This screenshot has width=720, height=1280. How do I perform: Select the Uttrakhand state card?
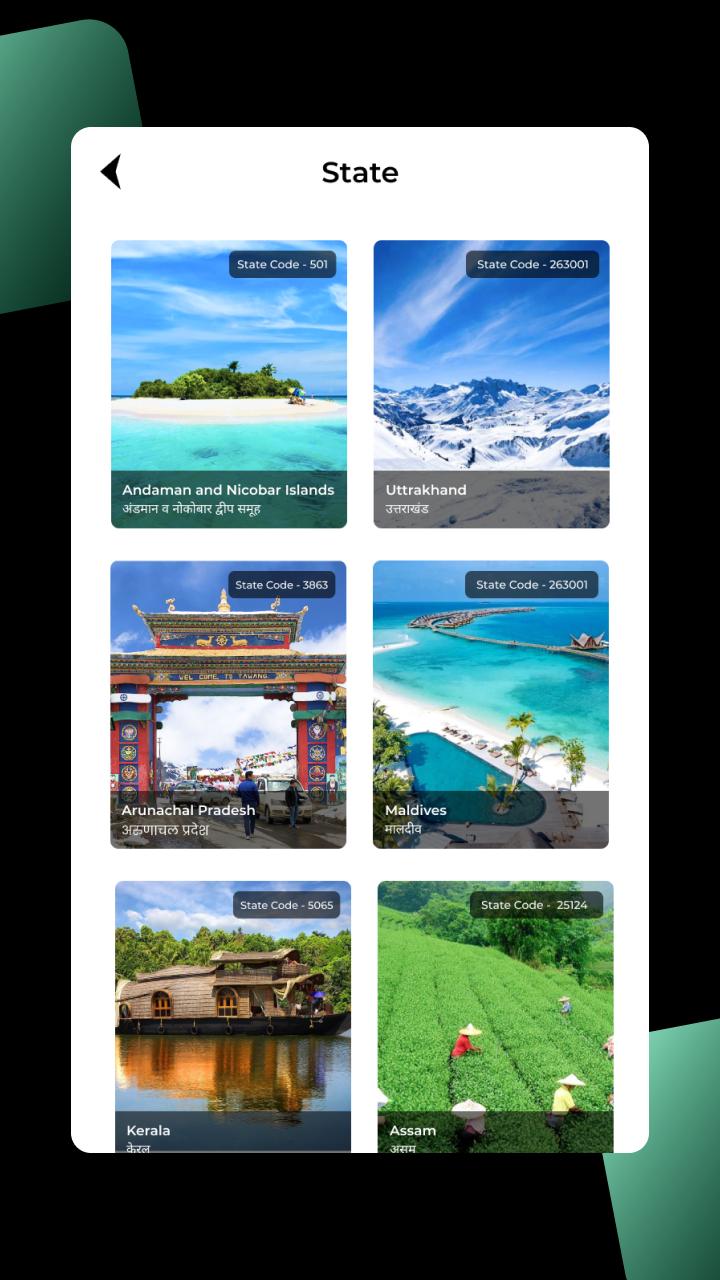[x=491, y=384]
